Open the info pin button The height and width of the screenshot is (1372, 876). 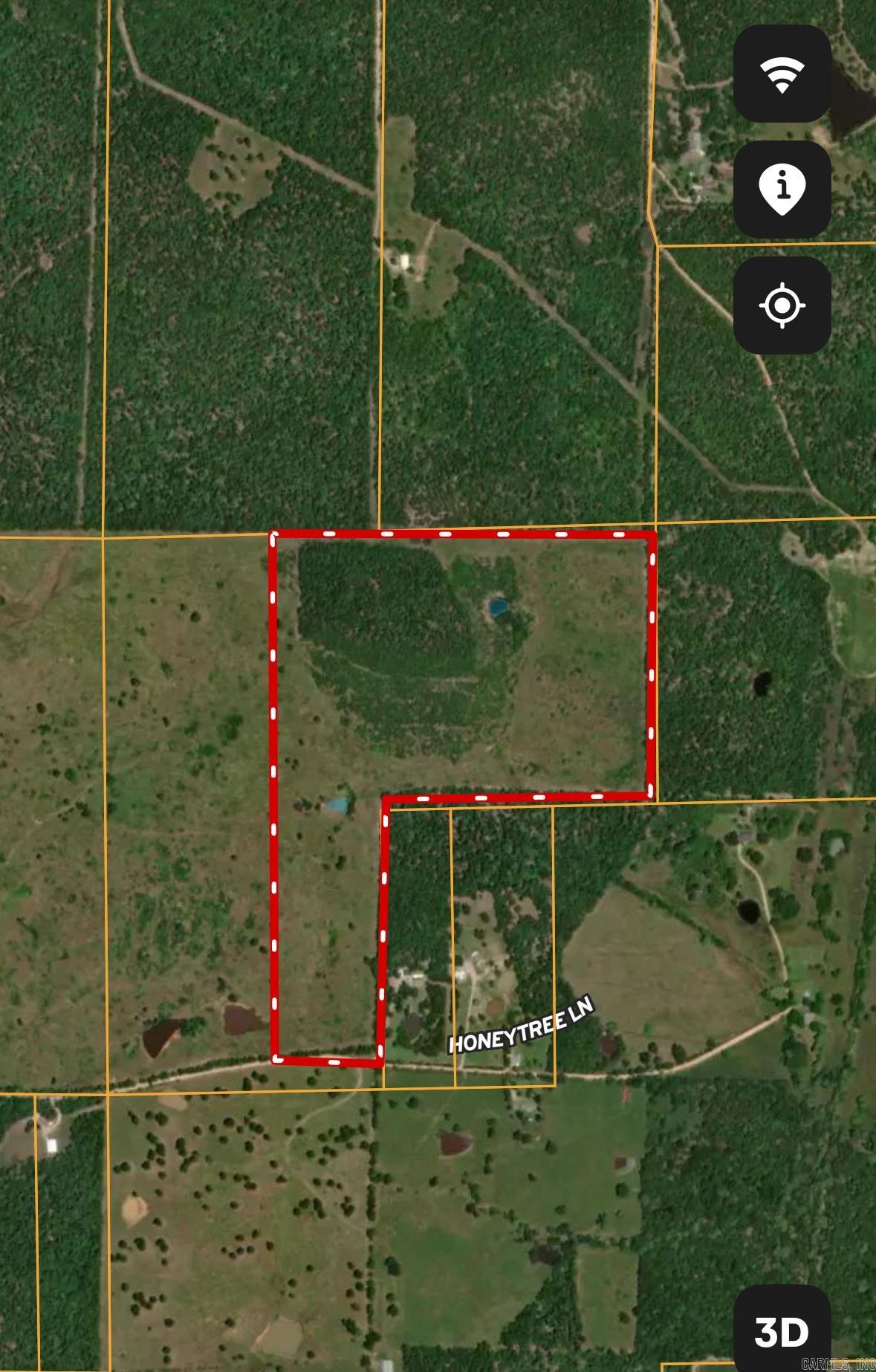point(782,190)
